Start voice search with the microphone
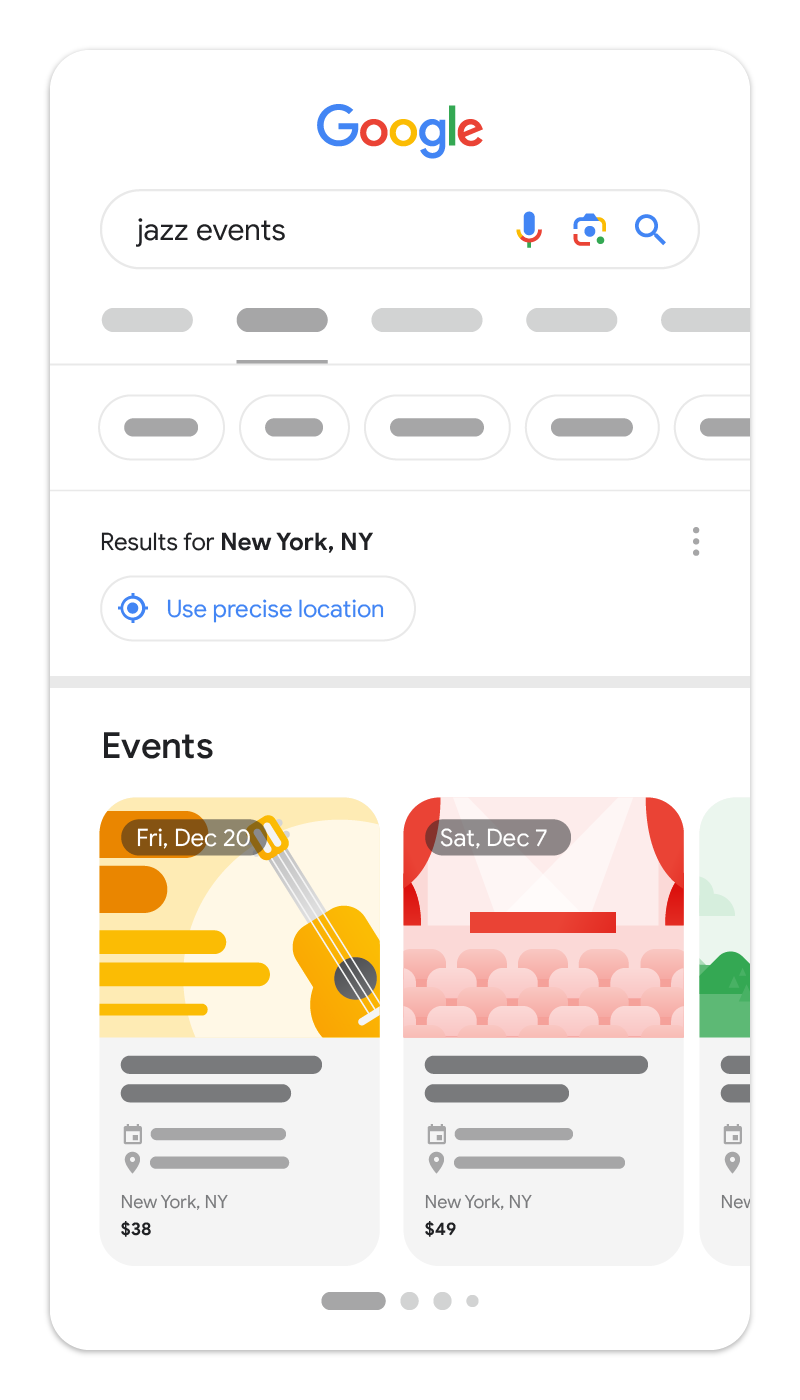The image size is (800, 1400). pyautogui.click(x=529, y=230)
